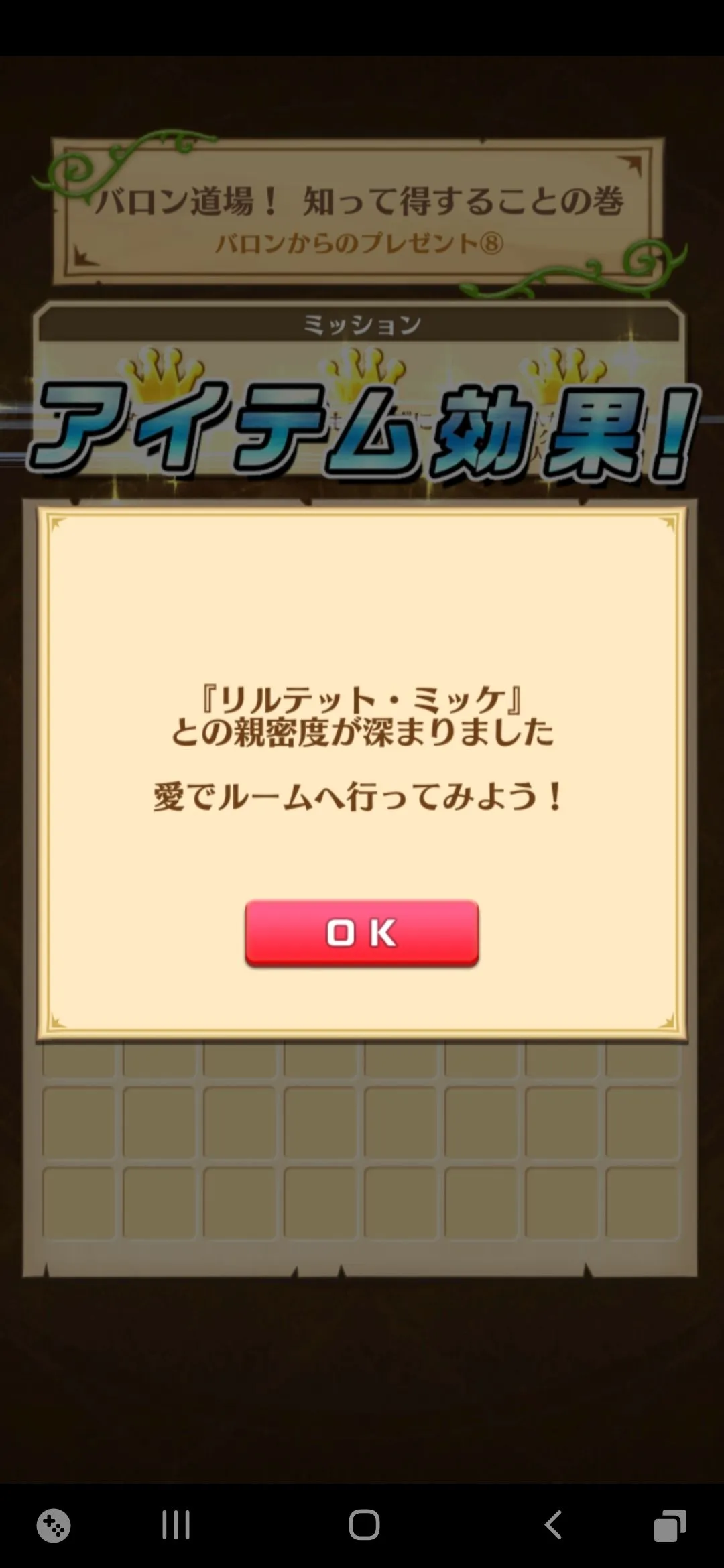Go back with the system back button
Screen dimensions: 724x1568
point(552,1525)
